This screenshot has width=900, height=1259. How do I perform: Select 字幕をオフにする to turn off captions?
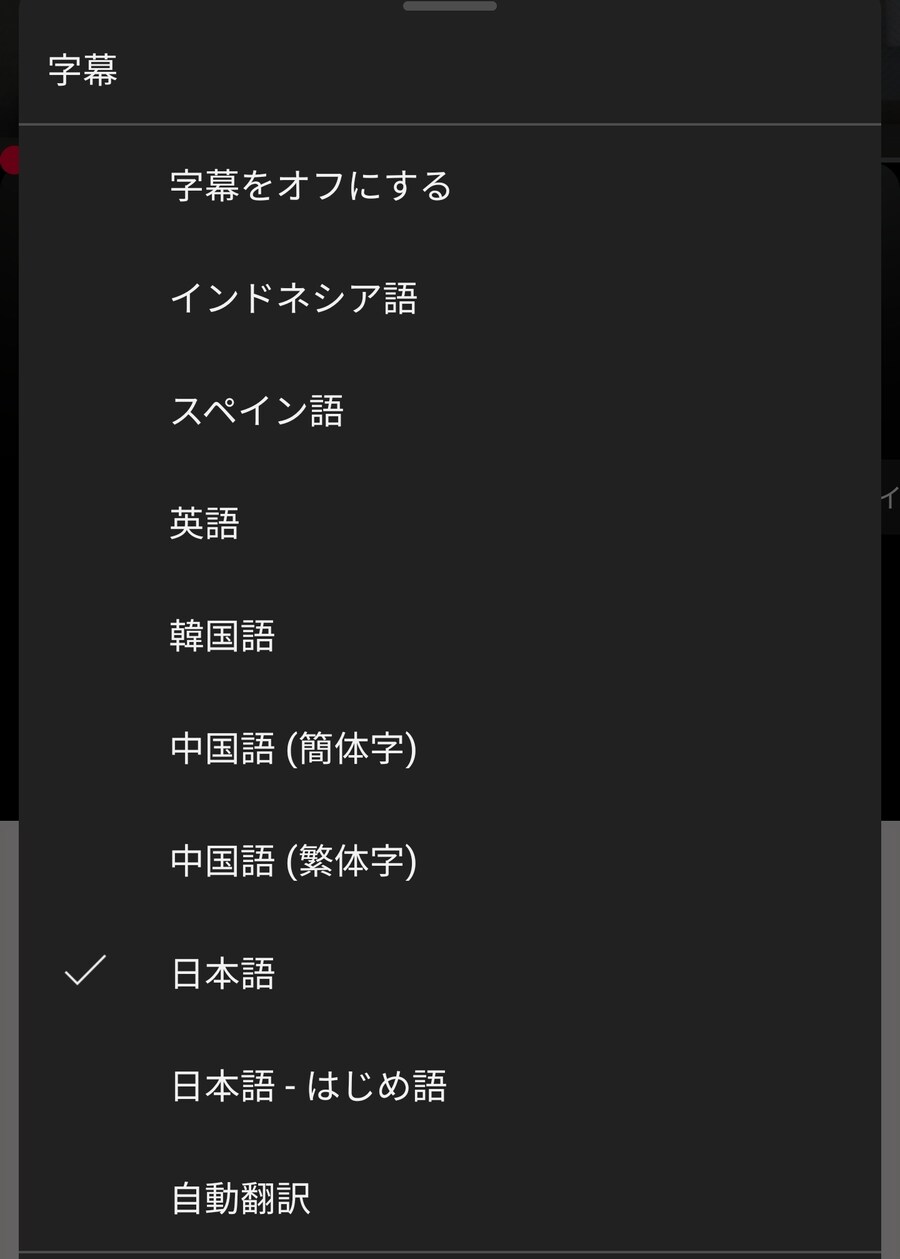click(x=311, y=186)
